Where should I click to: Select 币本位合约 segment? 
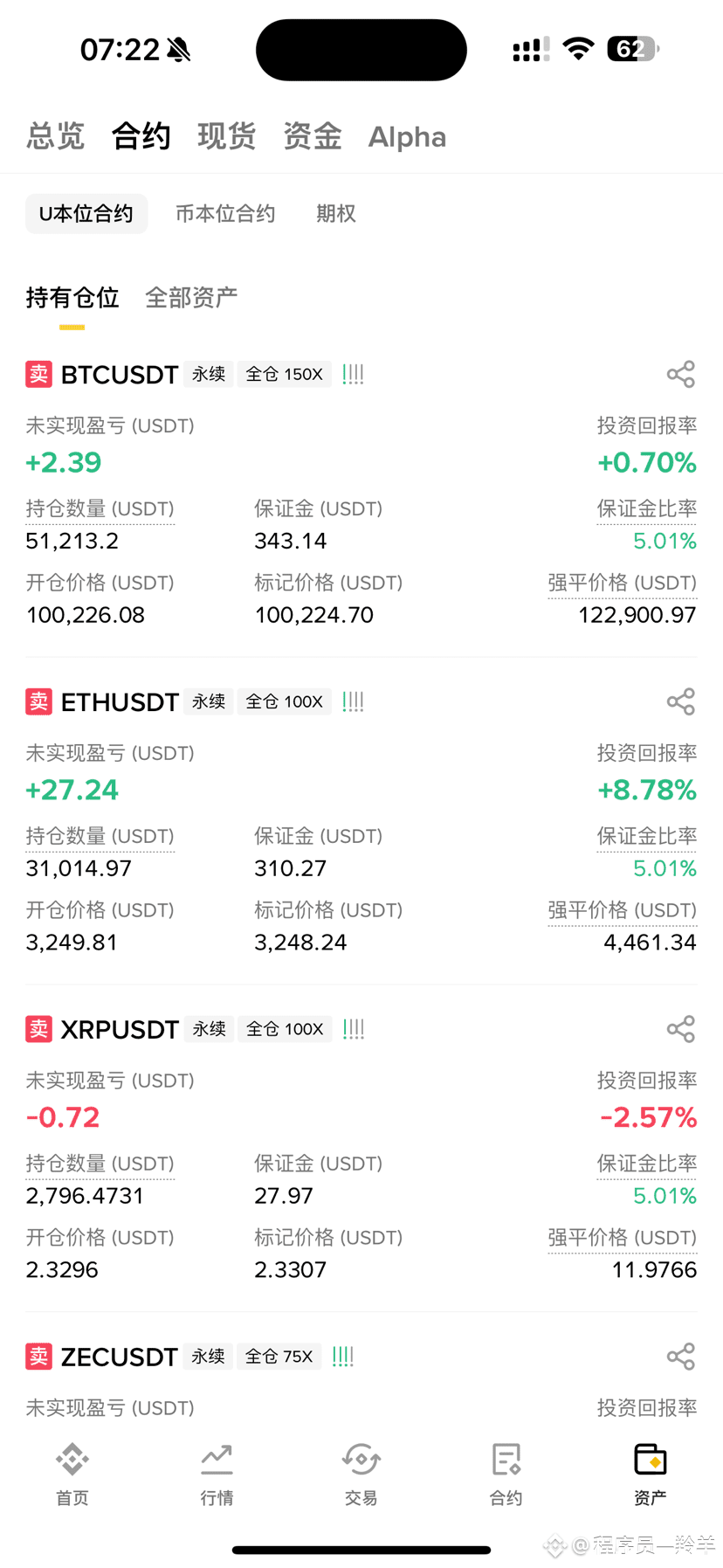[225, 214]
